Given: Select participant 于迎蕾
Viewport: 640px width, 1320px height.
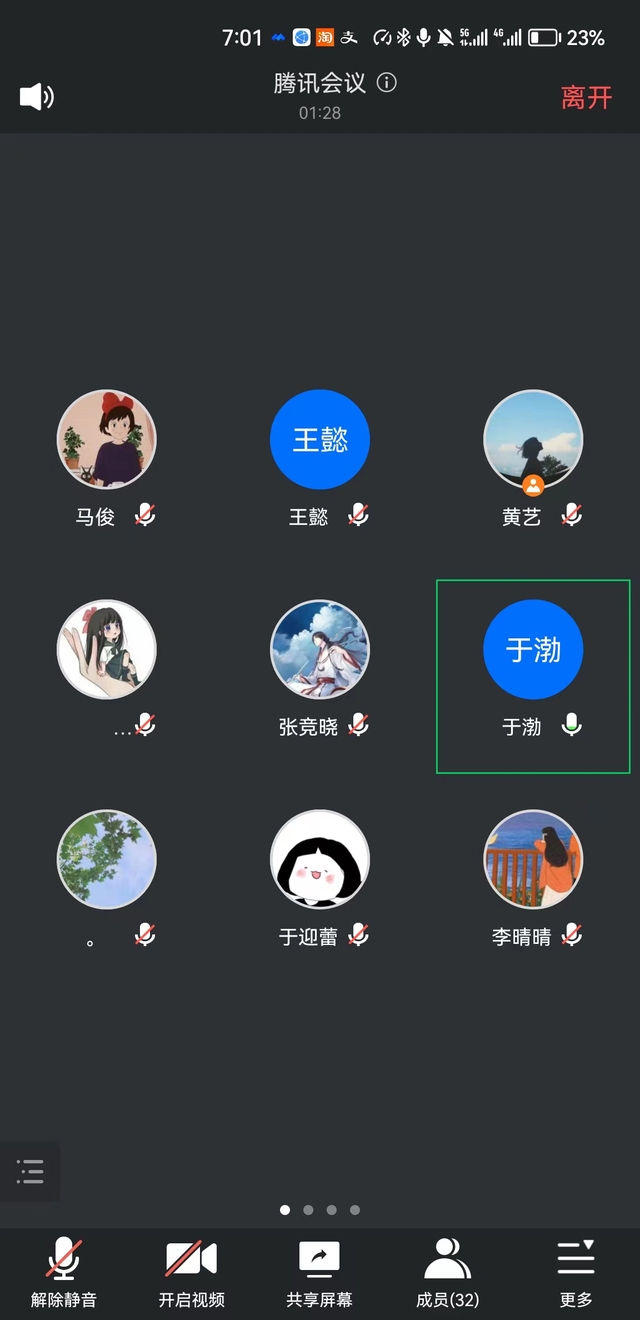Looking at the screenshot, I should 320,860.
